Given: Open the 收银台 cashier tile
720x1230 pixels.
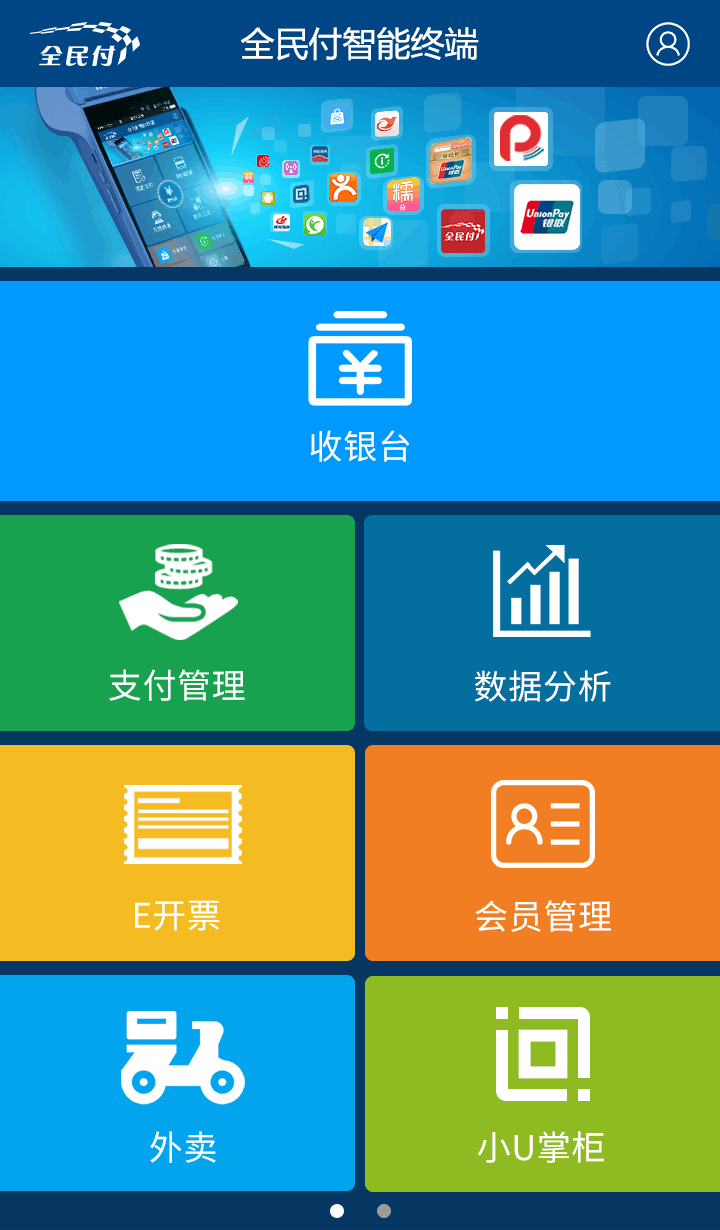Looking at the screenshot, I should tap(360, 391).
